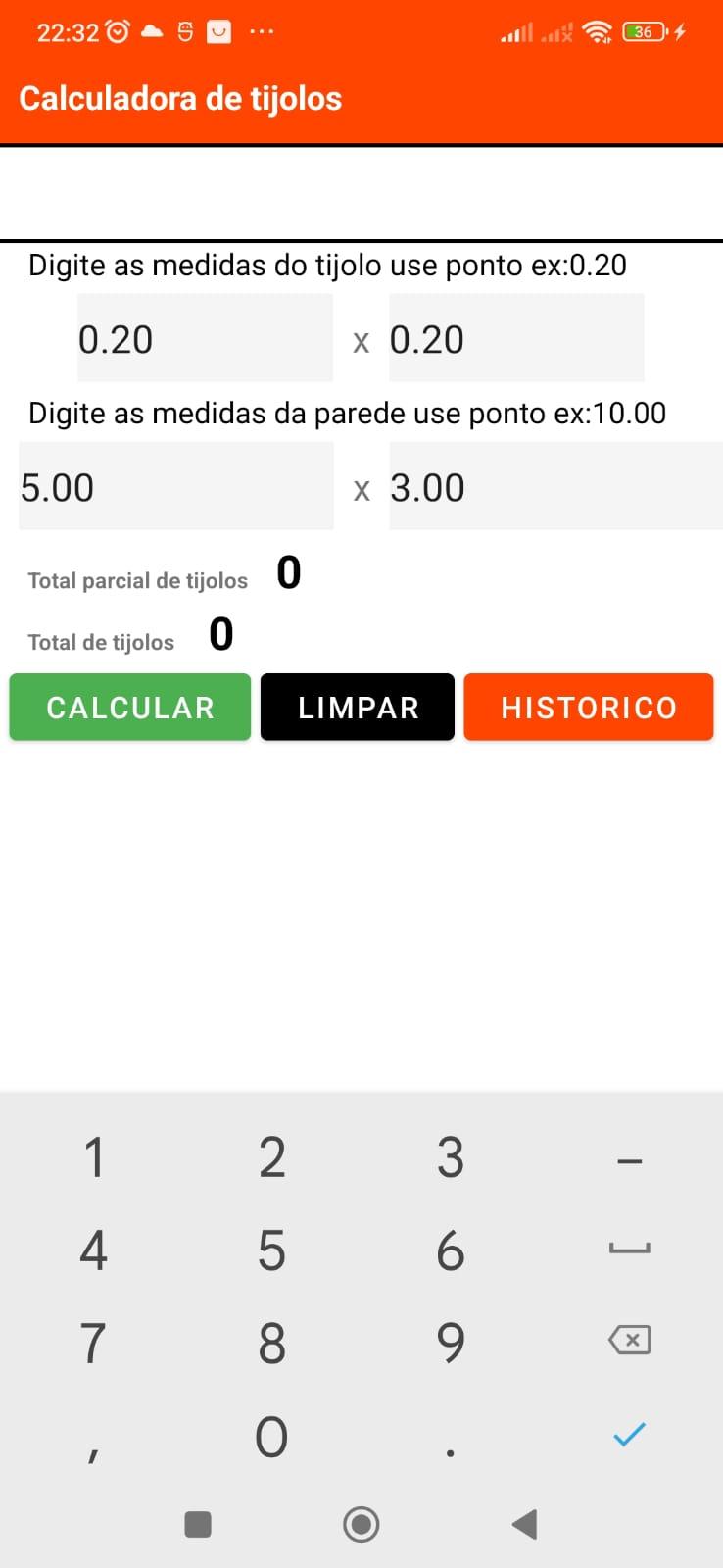The width and height of the screenshot is (723, 1568).
Task: Tap the CALCULAR button
Action: (x=130, y=707)
